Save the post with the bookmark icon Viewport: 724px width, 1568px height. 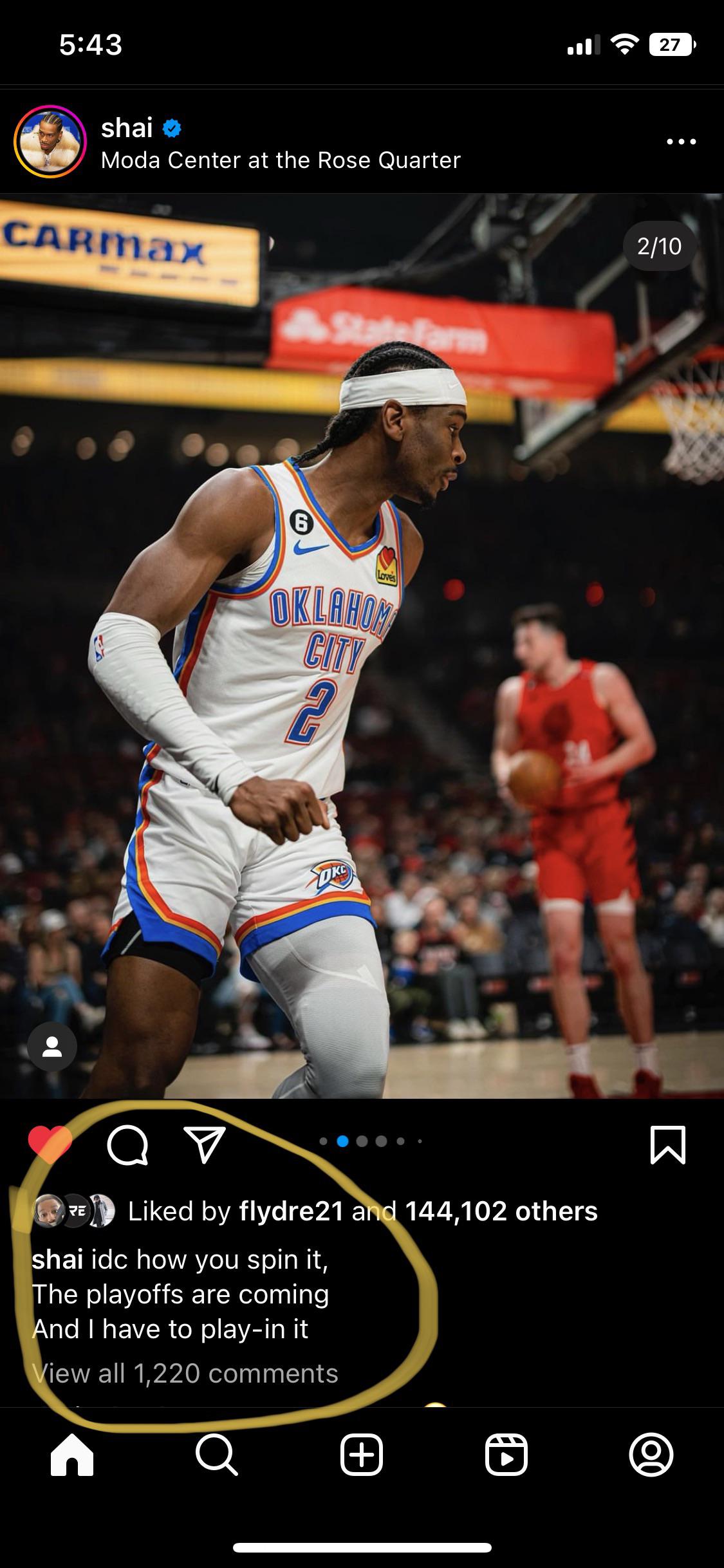click(667, 1145)
